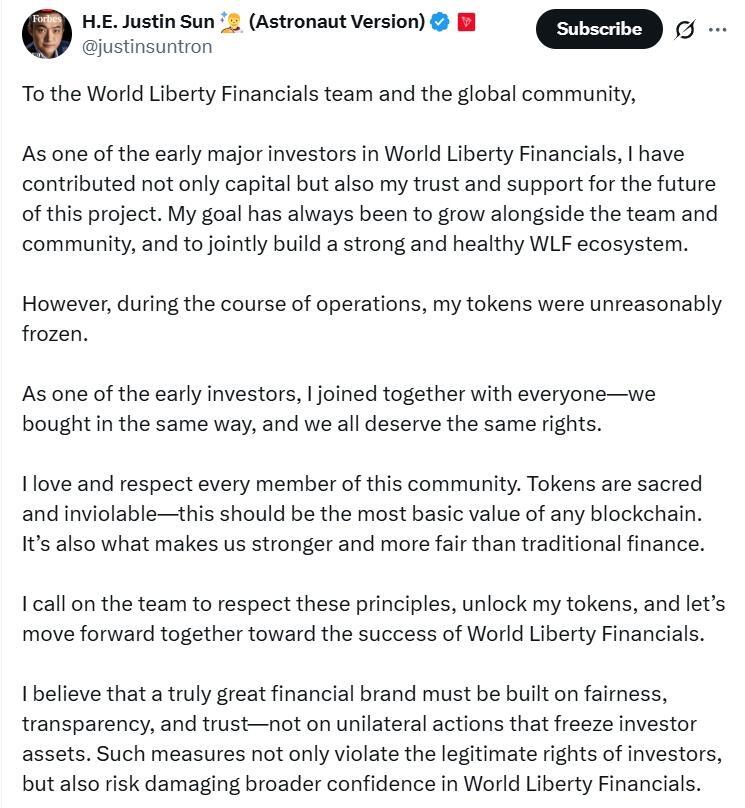Viewport: 745px width, 808px height.
Task: Tap the blue verified badge
Action: [439, 21]
